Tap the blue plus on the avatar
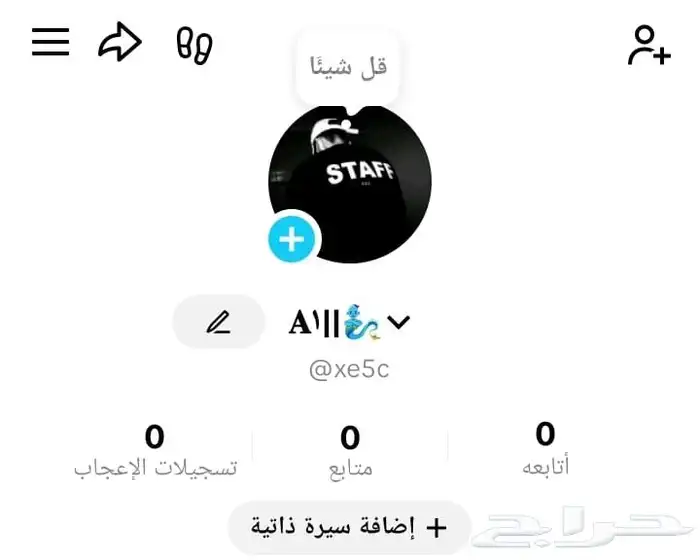The height and width of the screenshot is (560, 700). [292, 239]
